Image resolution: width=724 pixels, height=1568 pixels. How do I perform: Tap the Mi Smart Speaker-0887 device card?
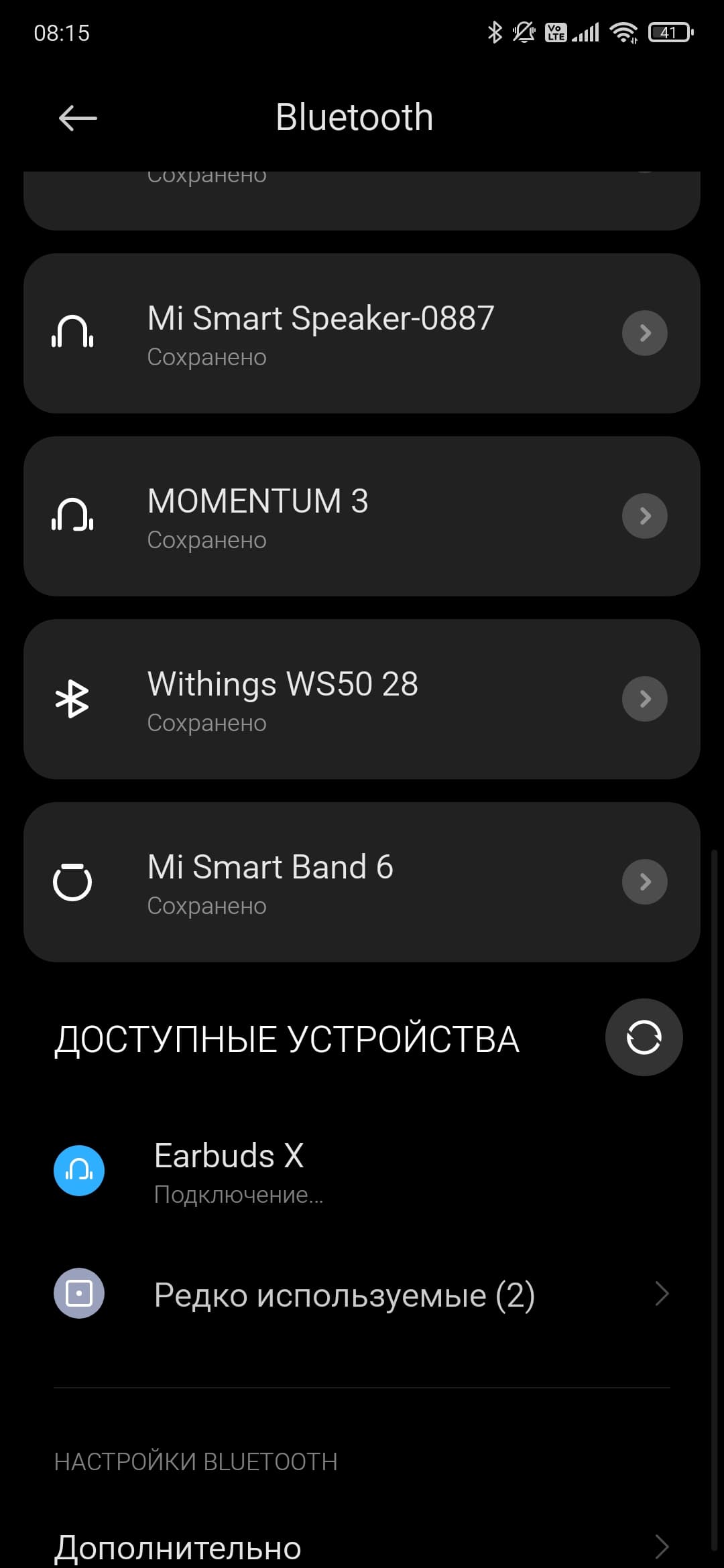click(322, 333)
